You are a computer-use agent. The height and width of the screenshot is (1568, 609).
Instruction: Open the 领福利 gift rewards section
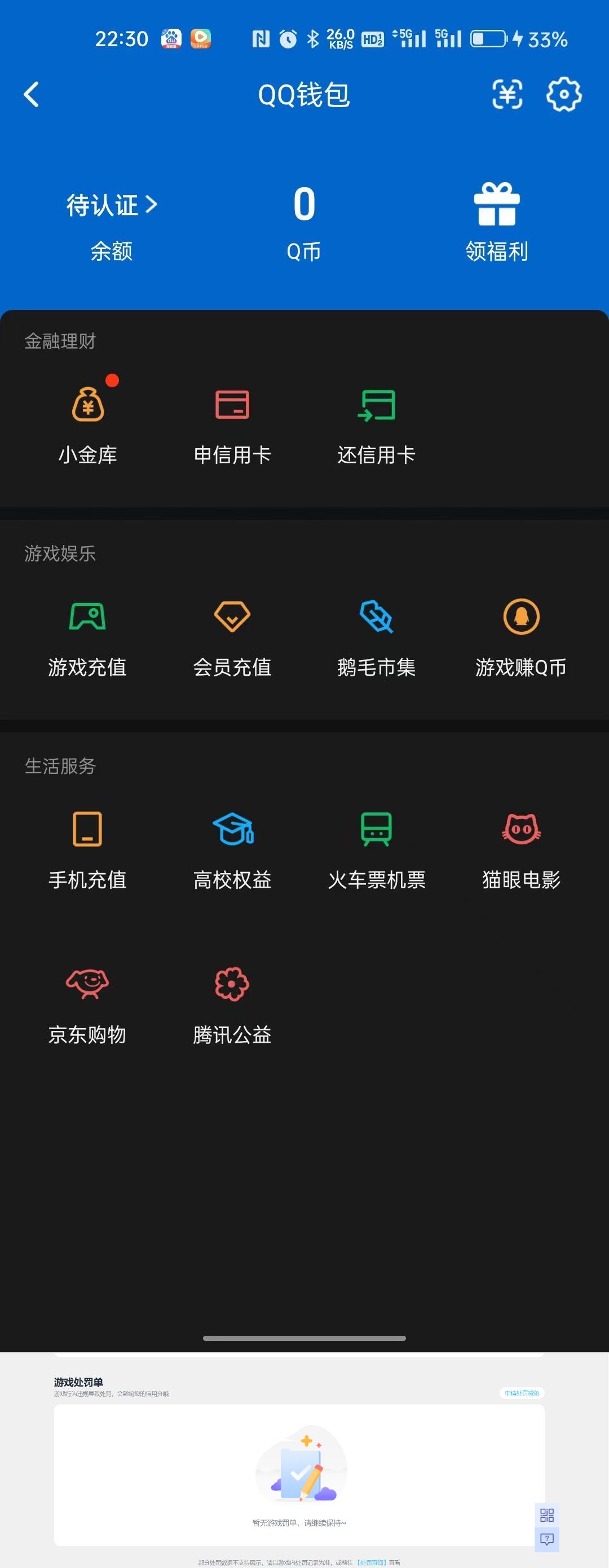pos(496,219)
